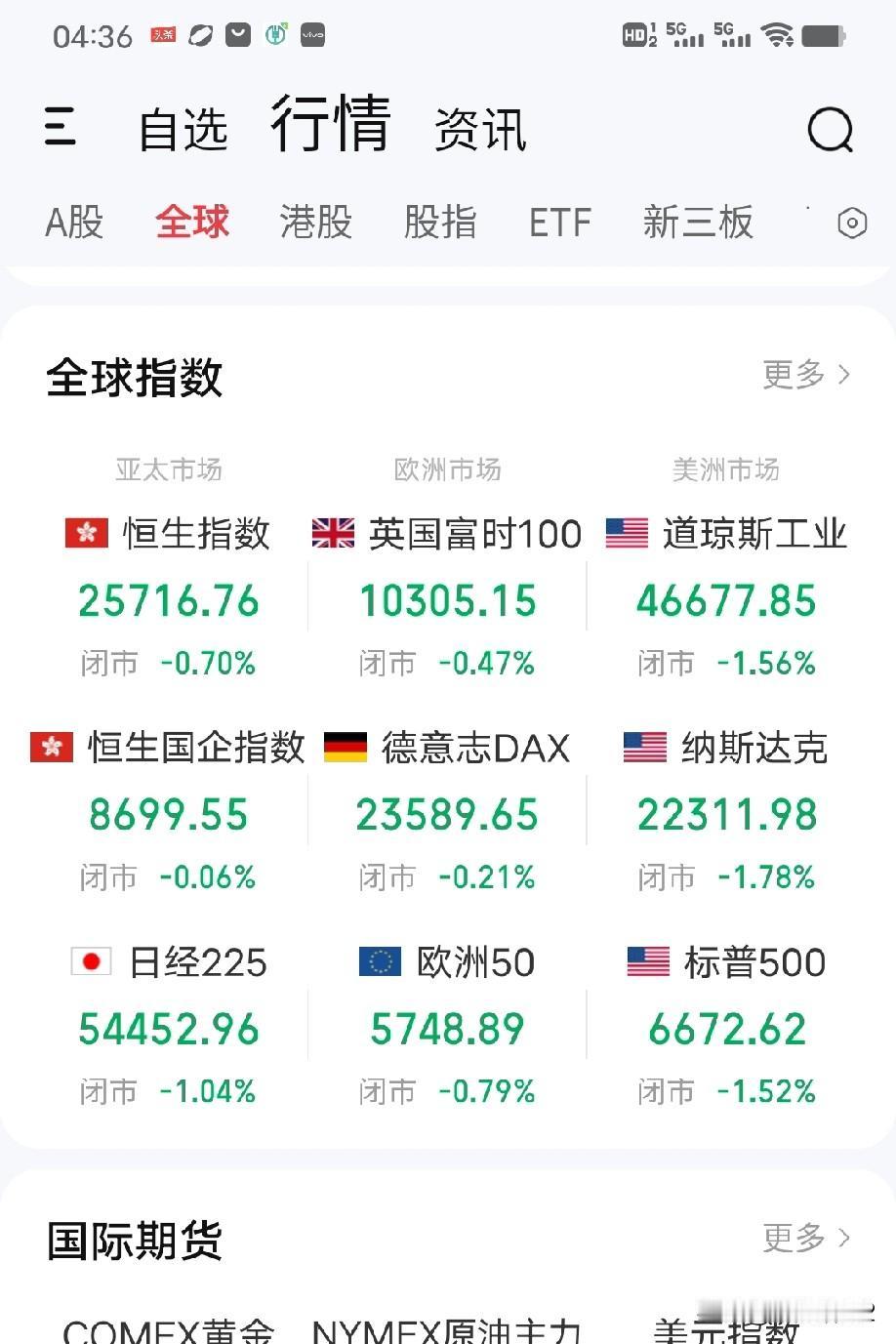This screenshot has width=896, height=1344.
Task: Select the 港股 market tab
Action: 314,223
